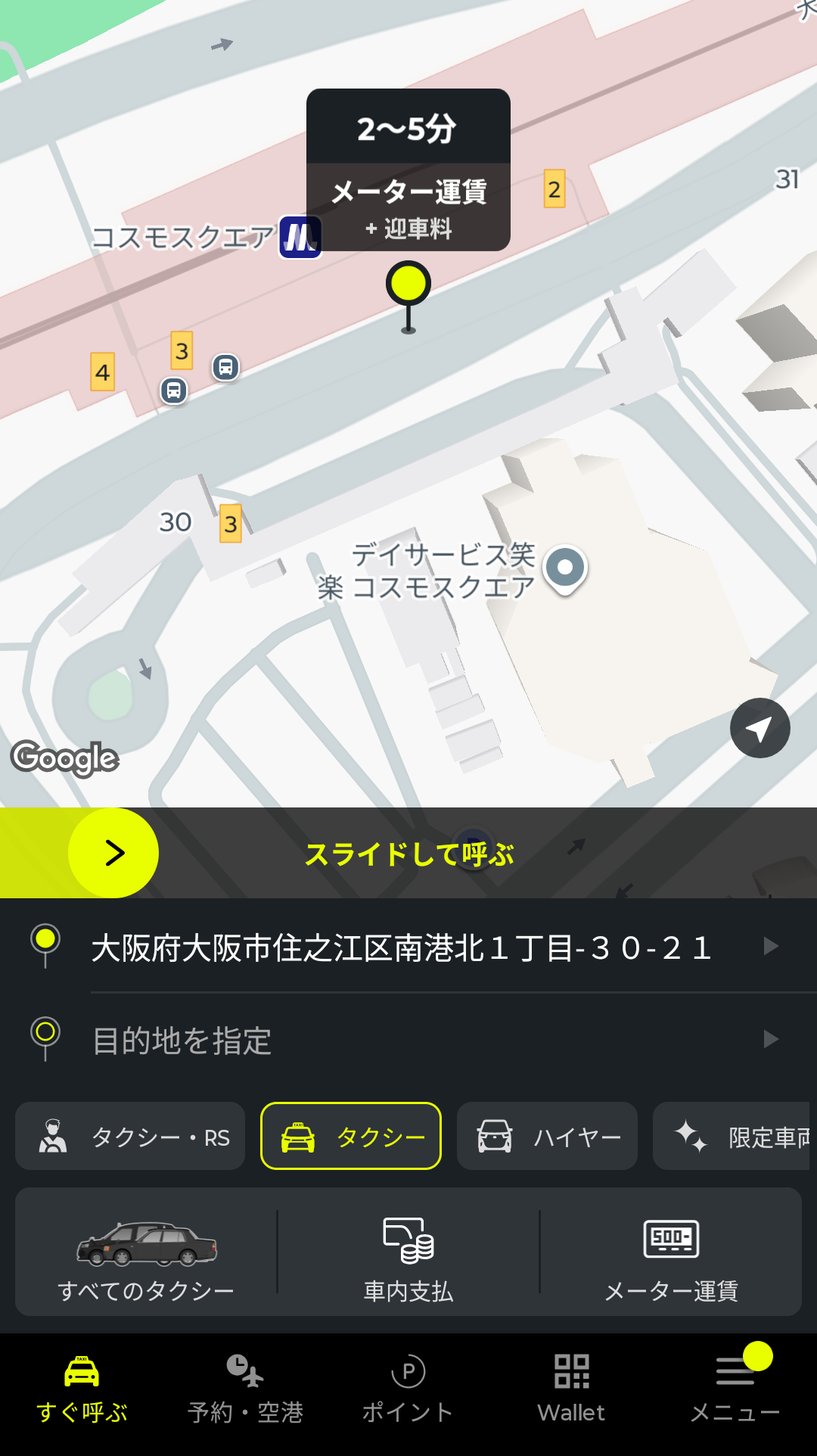Image resolution: width=817 pixels, height=1456 pixels.
Task: Pick the 限定車両 vehicle chip
Action: pyautogui.click(x=732, y=1137)
